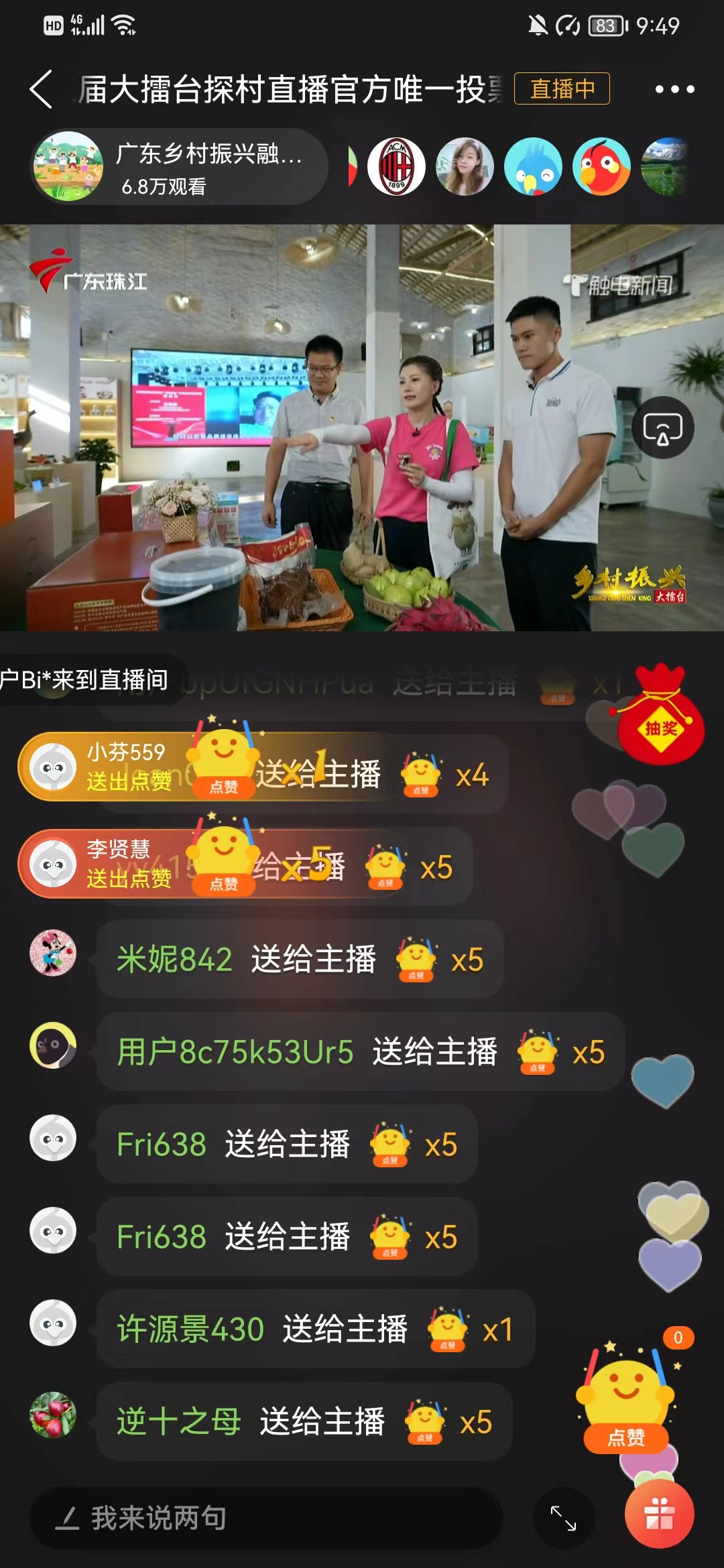The image size is (724, 1568).
Task: Go back from the livestream
Action: (x=42, y=89)
